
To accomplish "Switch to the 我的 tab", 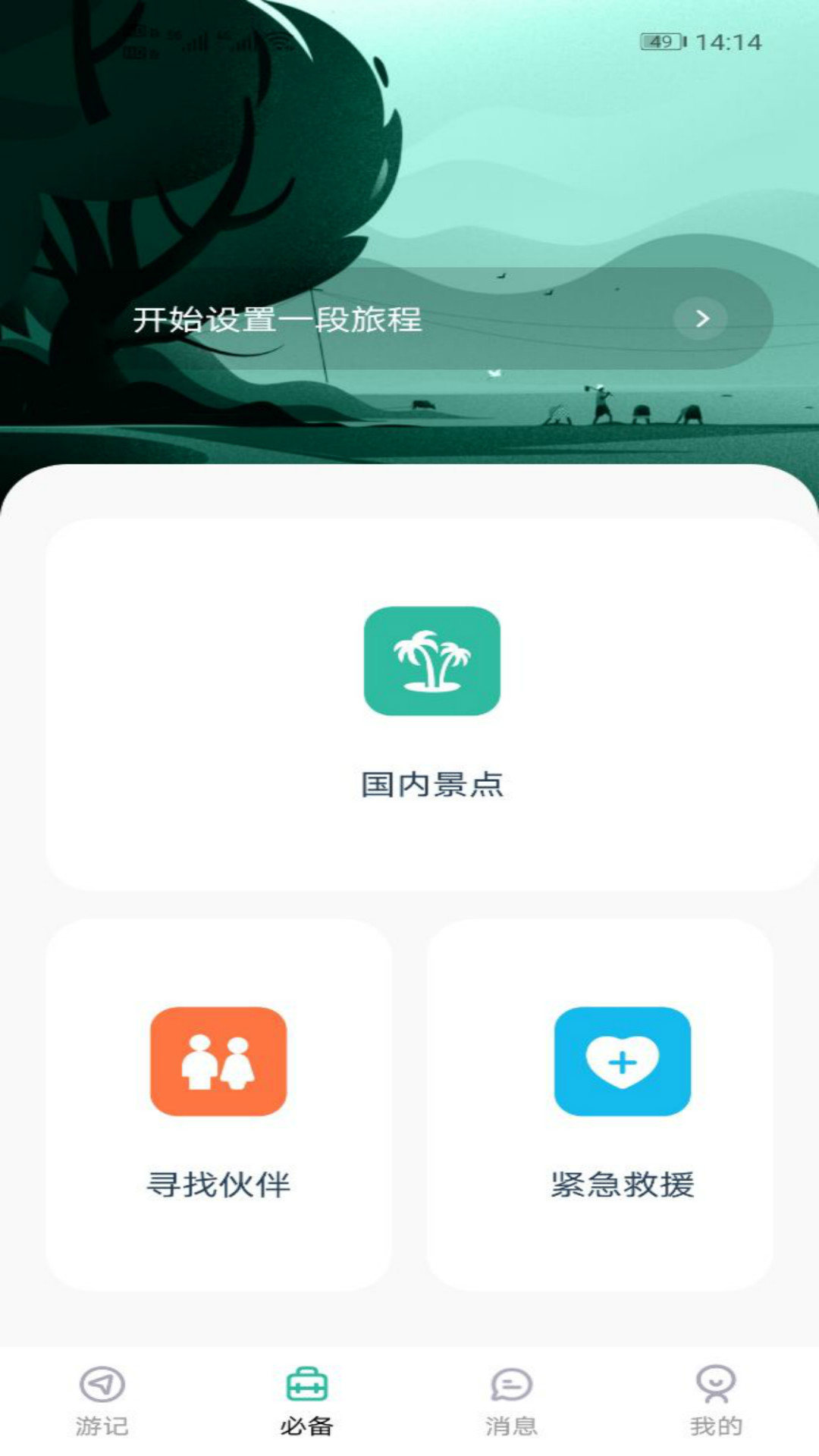I will [x=717, y=1401].
